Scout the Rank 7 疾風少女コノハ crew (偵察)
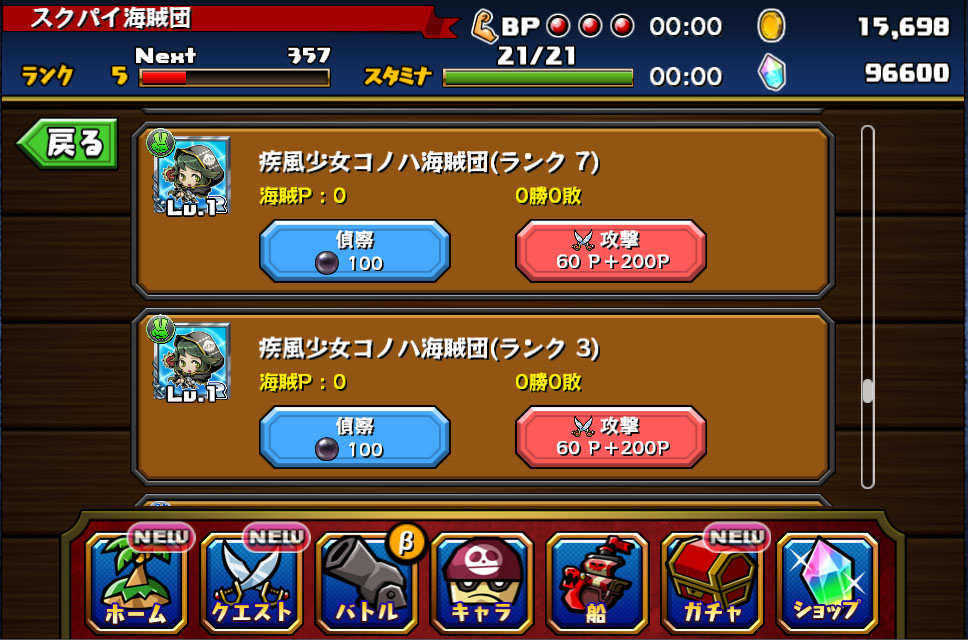The height and width of the screenshot is (640, 968). point(354,251)
